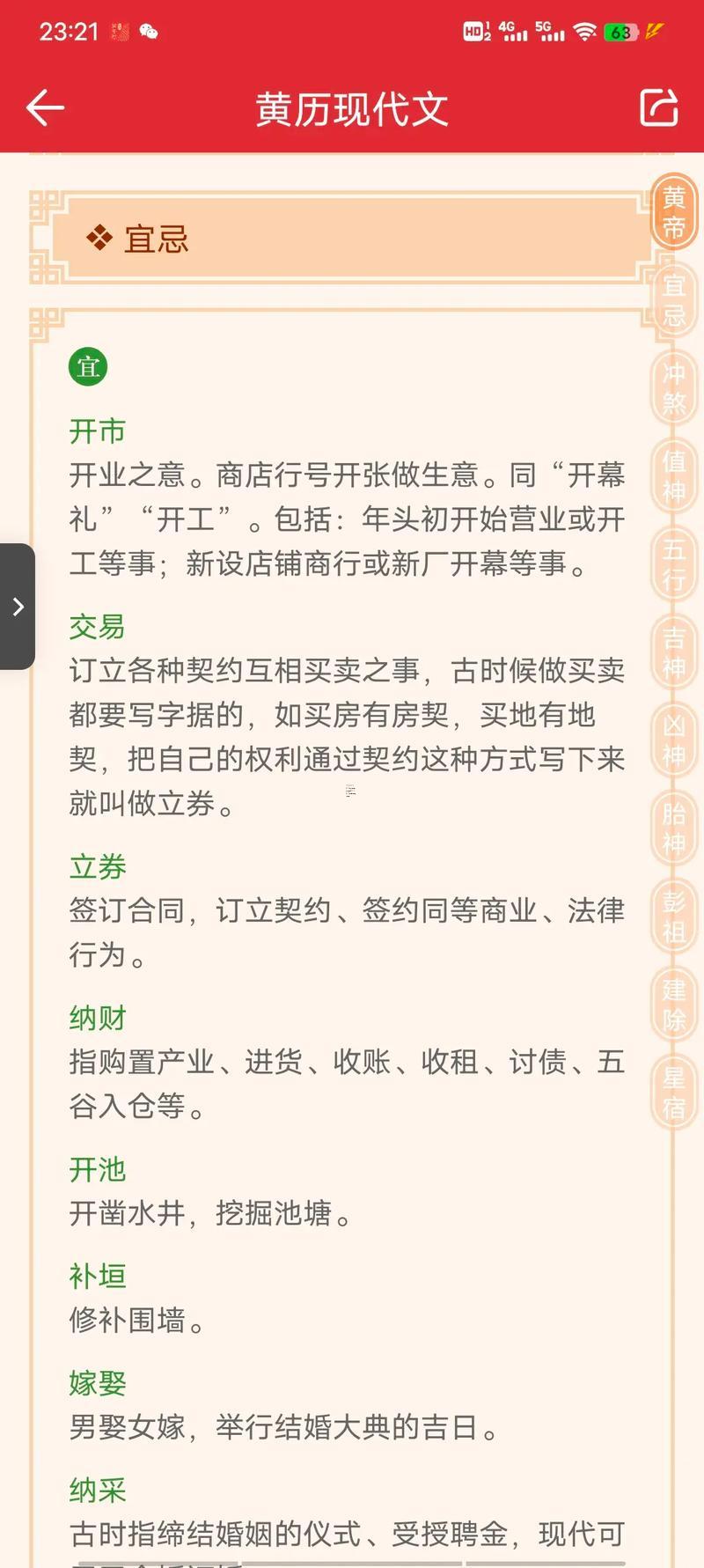Show the 凶神 section
The width and height of the screenshot is (704, 1568).
pos(674,740)
